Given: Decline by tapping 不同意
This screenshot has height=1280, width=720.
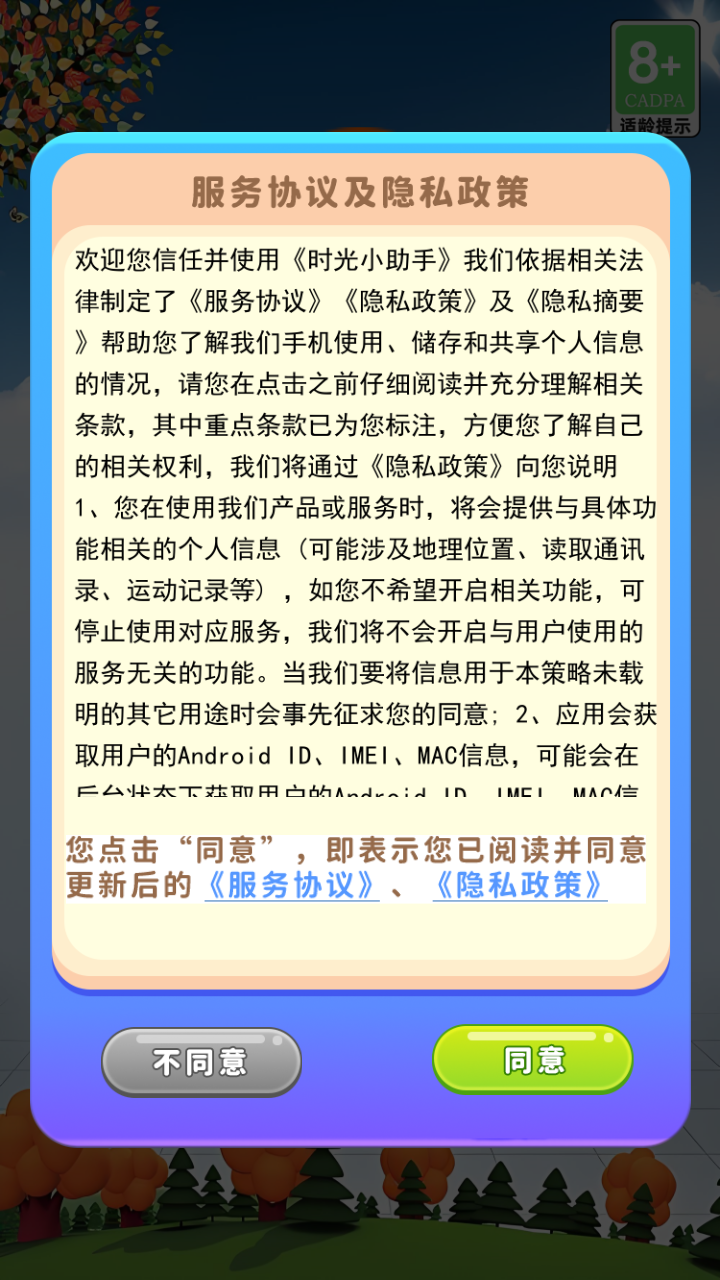Looking at the screenshot, I should pyautogui.click(x=201, y=1062).
